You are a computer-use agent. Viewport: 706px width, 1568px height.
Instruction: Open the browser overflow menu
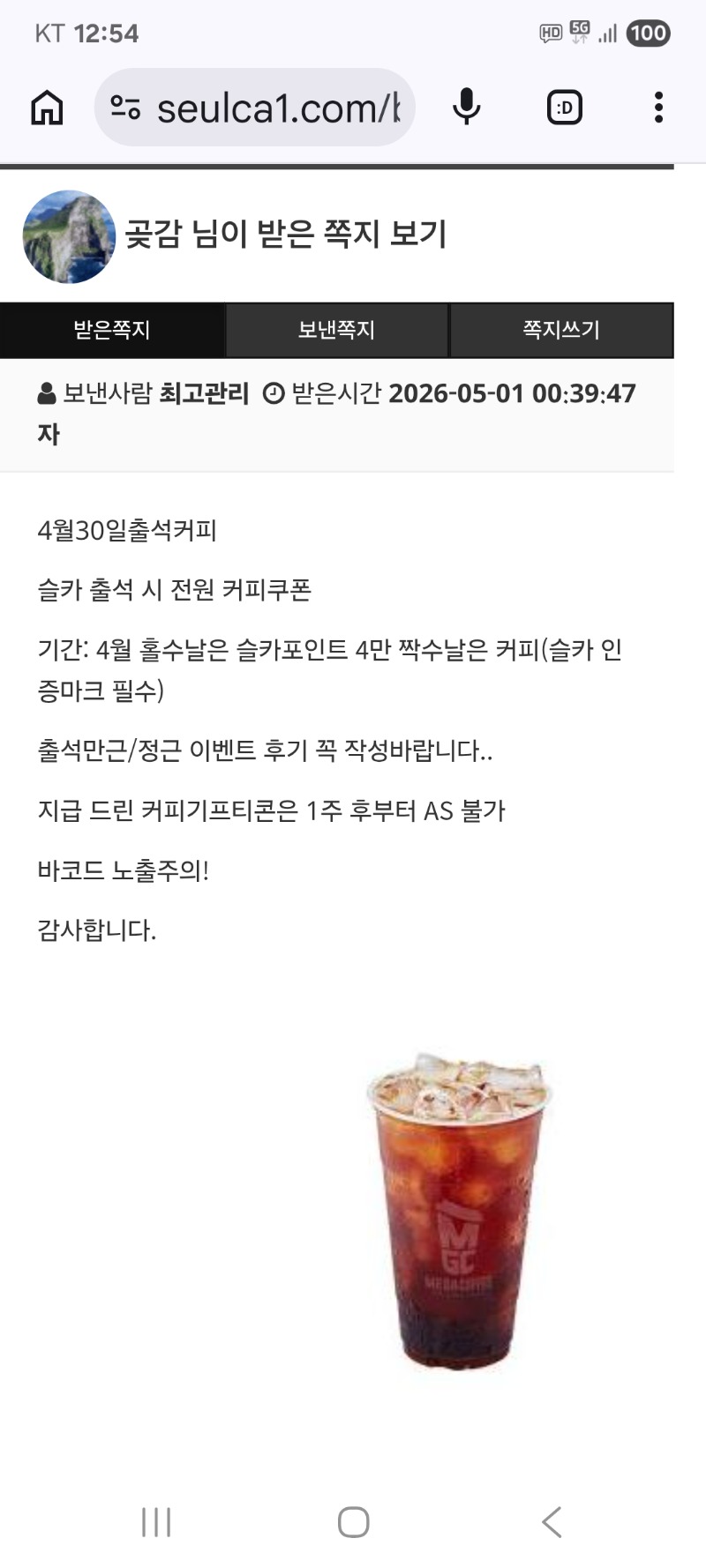[658, 108]
